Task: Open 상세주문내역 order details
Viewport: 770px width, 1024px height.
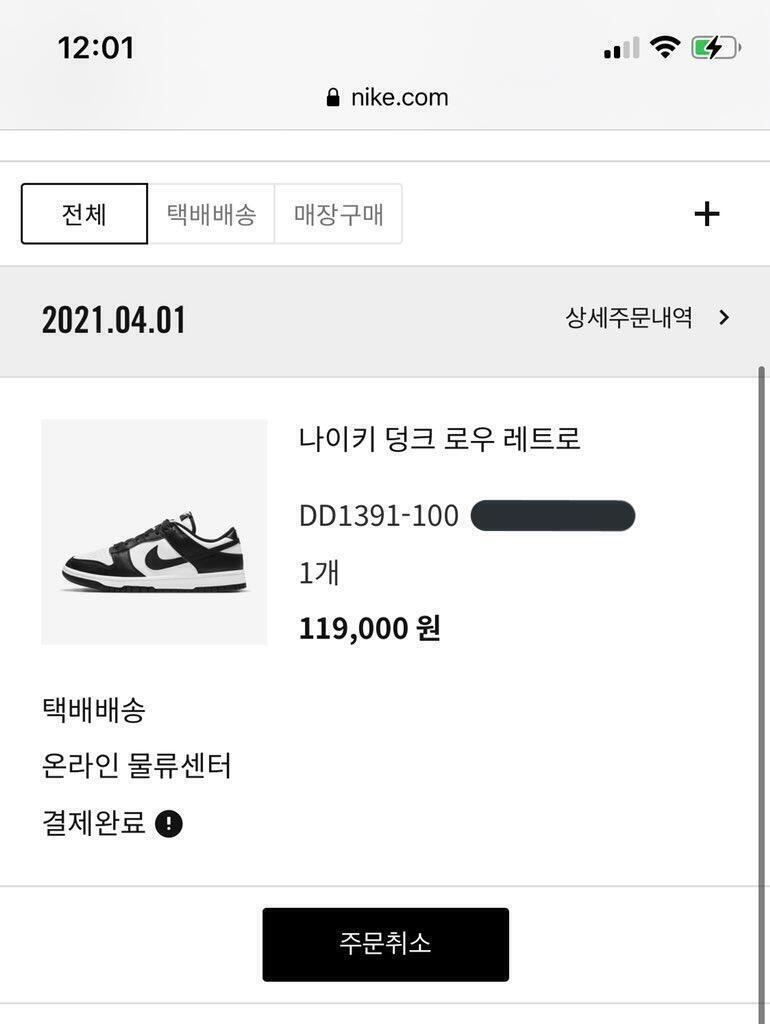Action: 647,318
